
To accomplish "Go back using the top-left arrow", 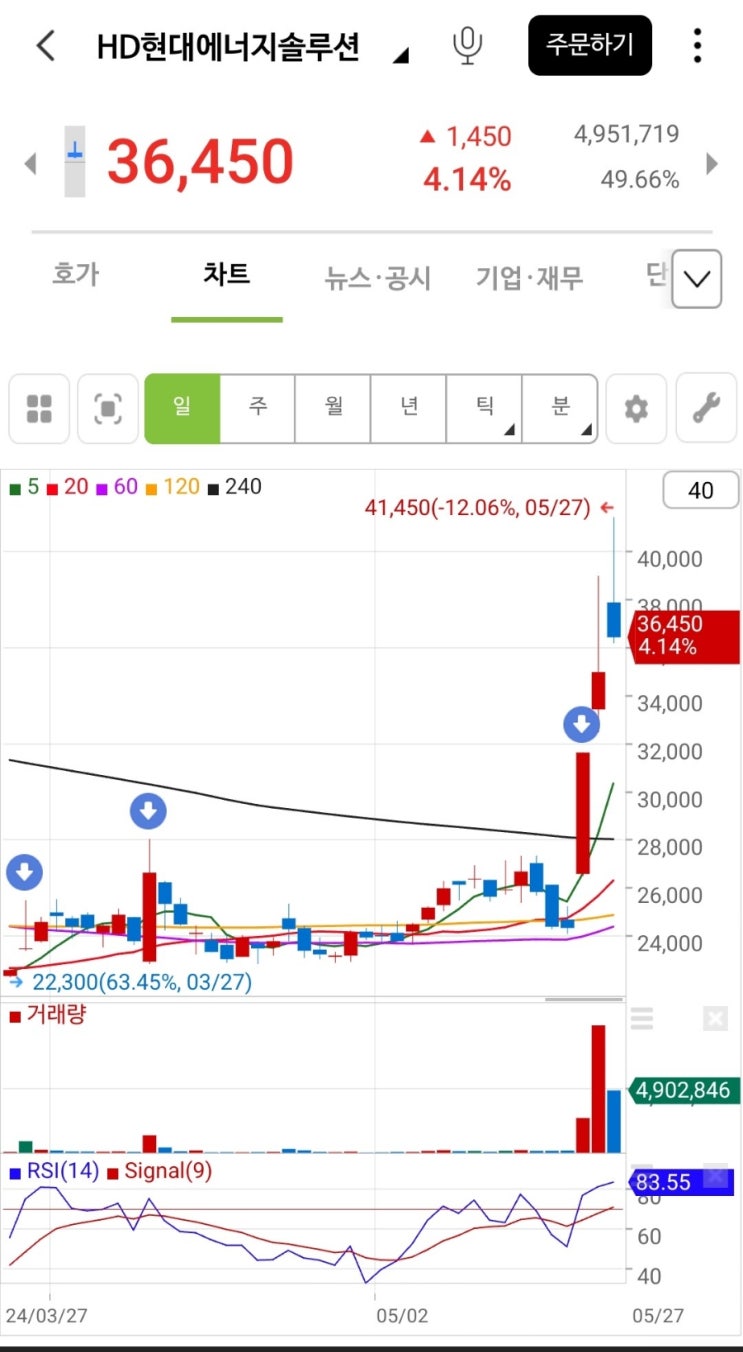I will 45,46.
